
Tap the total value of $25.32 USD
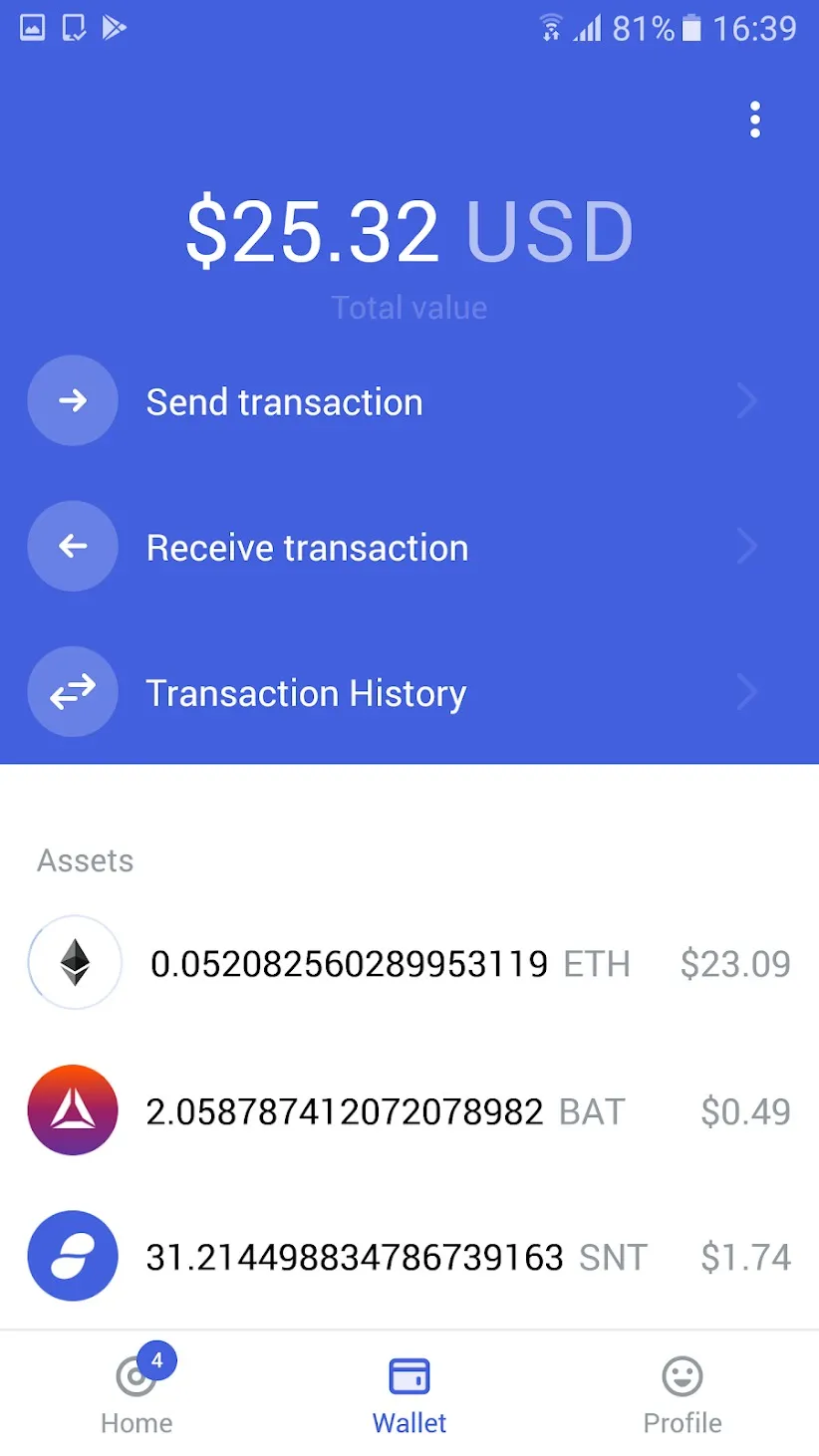click(x=409, y=231)
